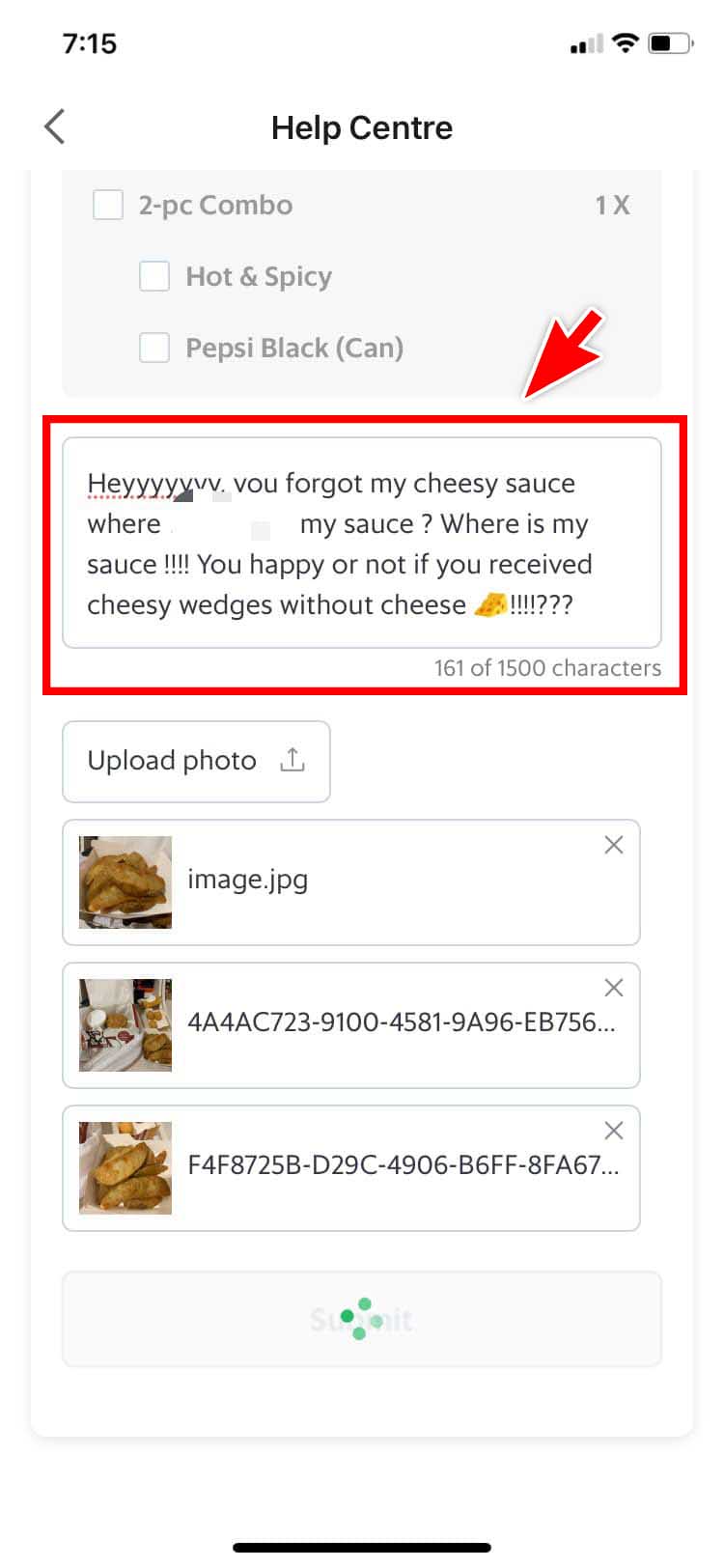The height and width of the screenshot is (1568, 724).
Task: Remove the 4A4AC723 photo attachment
Action: (x=613, y=988)
